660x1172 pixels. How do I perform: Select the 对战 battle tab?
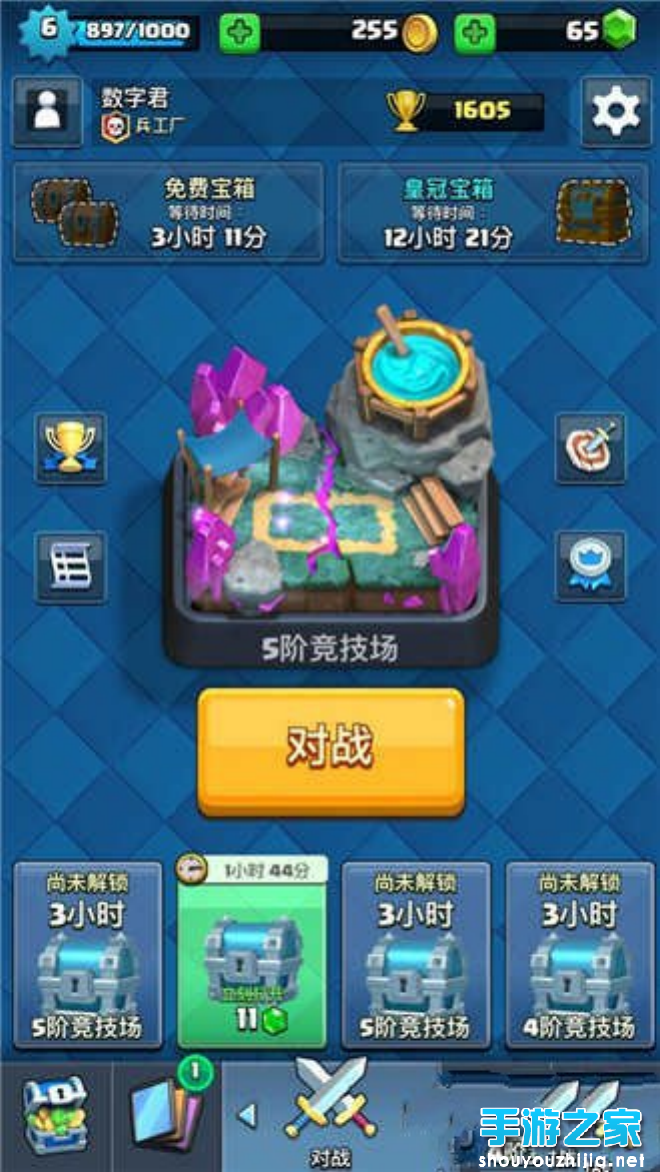(x=330, y=1118)
